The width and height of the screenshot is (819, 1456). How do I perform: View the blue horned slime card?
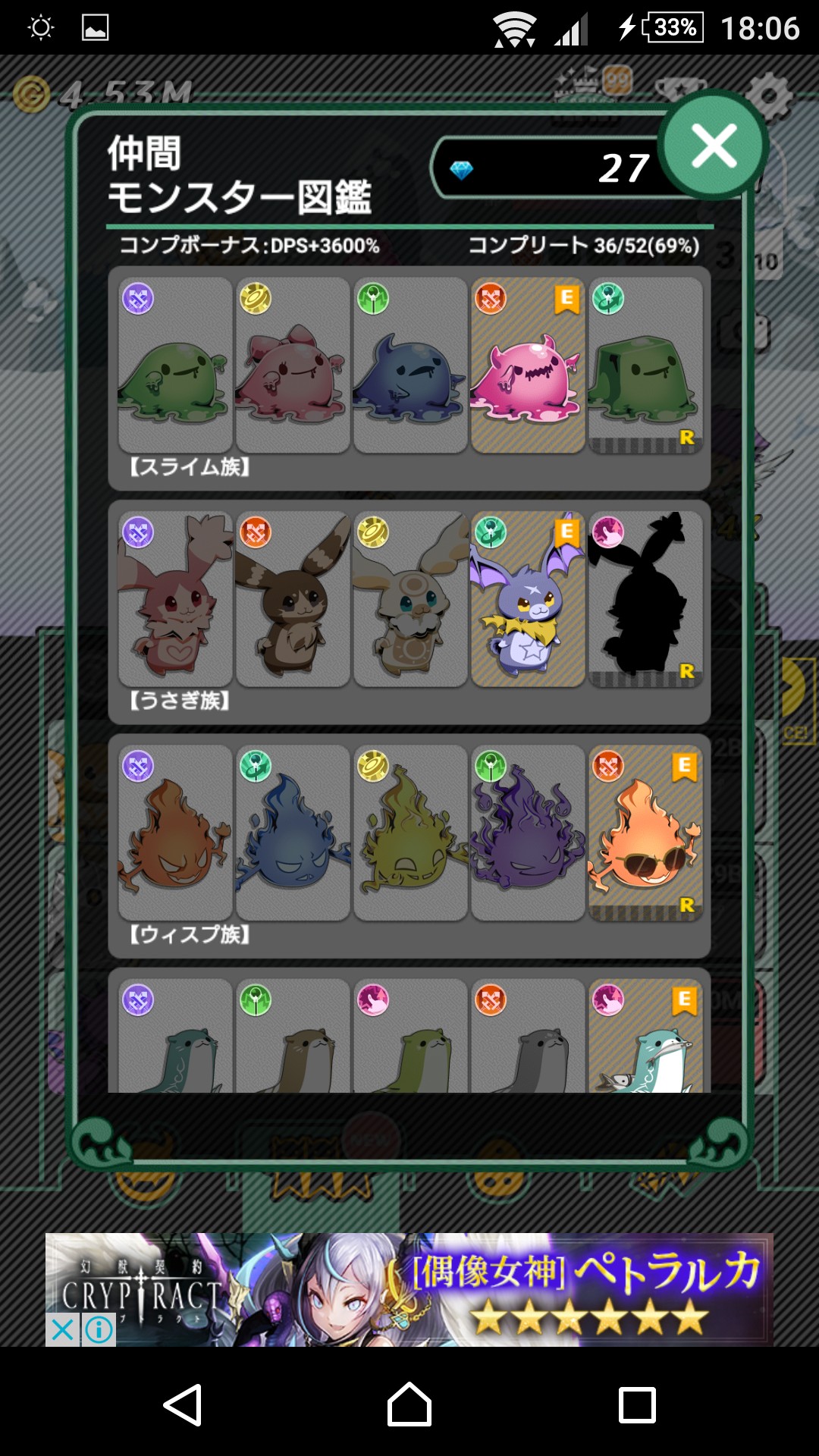pyautogui.click(x=410, y=365)
